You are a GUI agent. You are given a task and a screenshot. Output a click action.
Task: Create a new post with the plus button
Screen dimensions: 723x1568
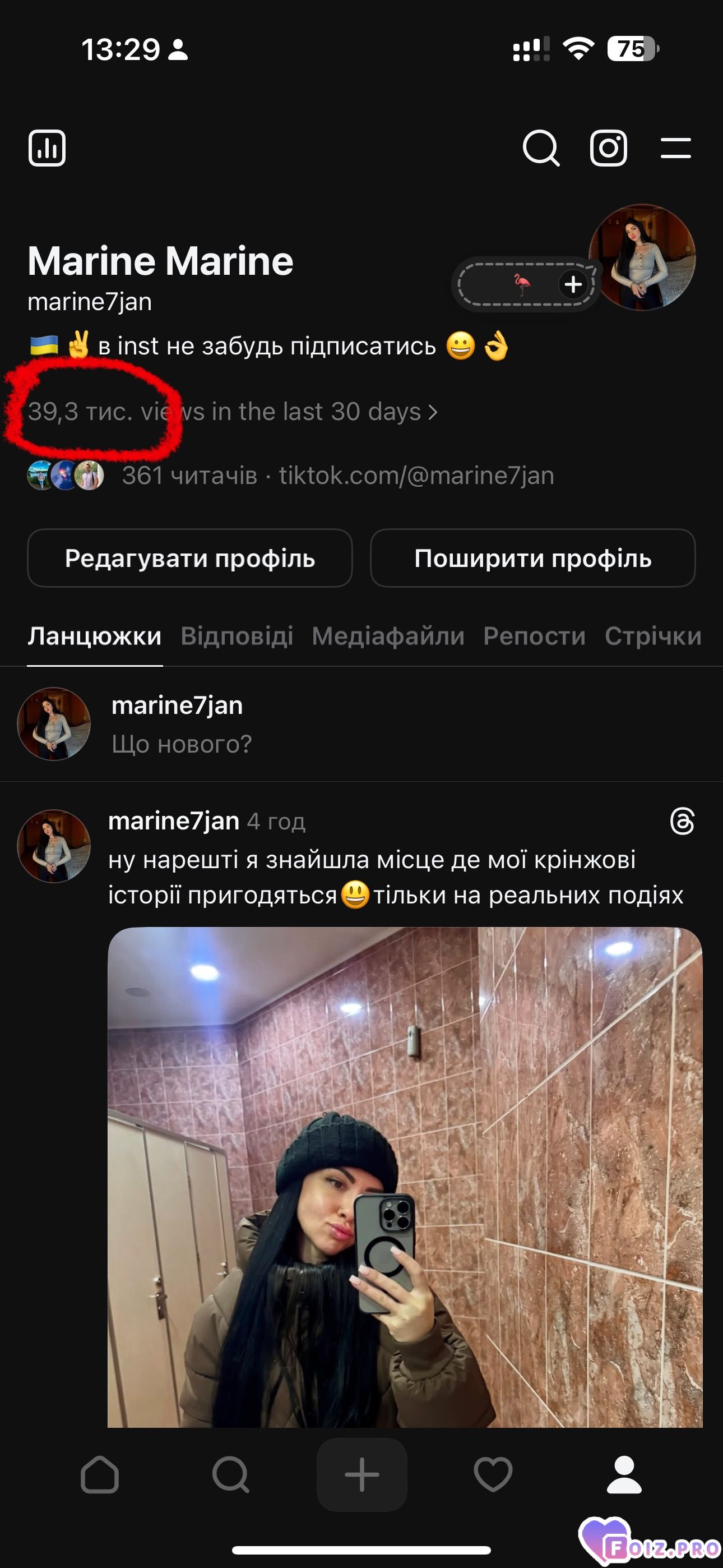point(362,1474)
